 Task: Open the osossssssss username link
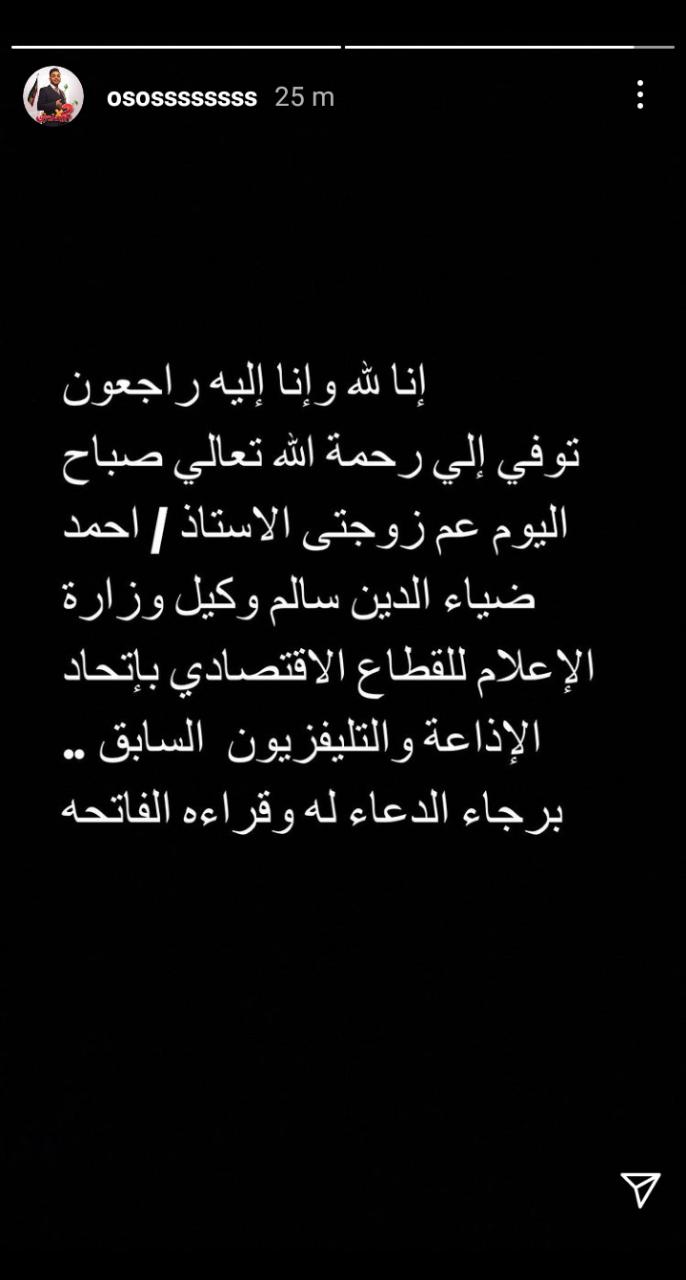pyautogui.click(x=182, y=97)
